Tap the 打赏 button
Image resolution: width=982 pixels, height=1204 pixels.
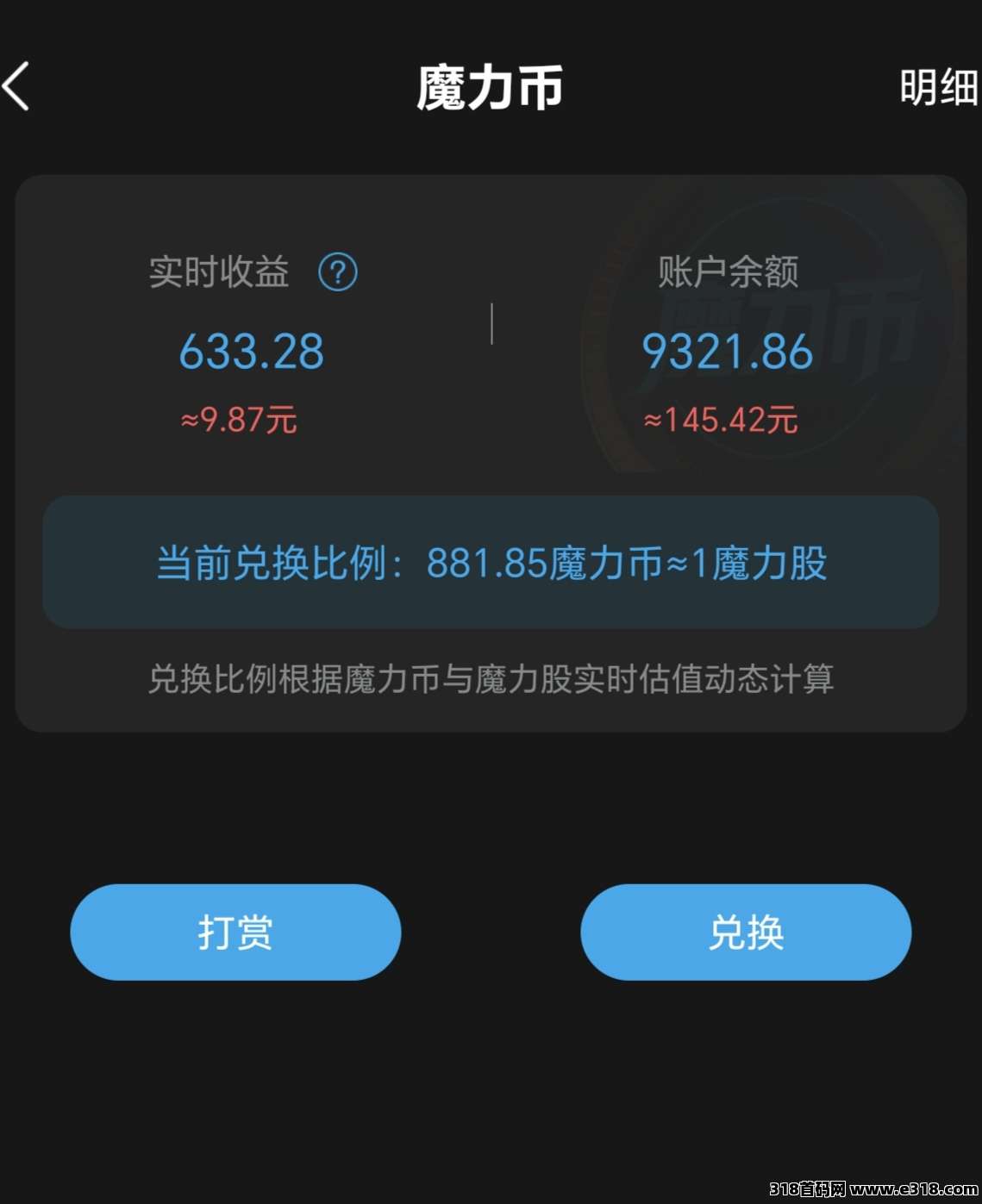[235, 932]
